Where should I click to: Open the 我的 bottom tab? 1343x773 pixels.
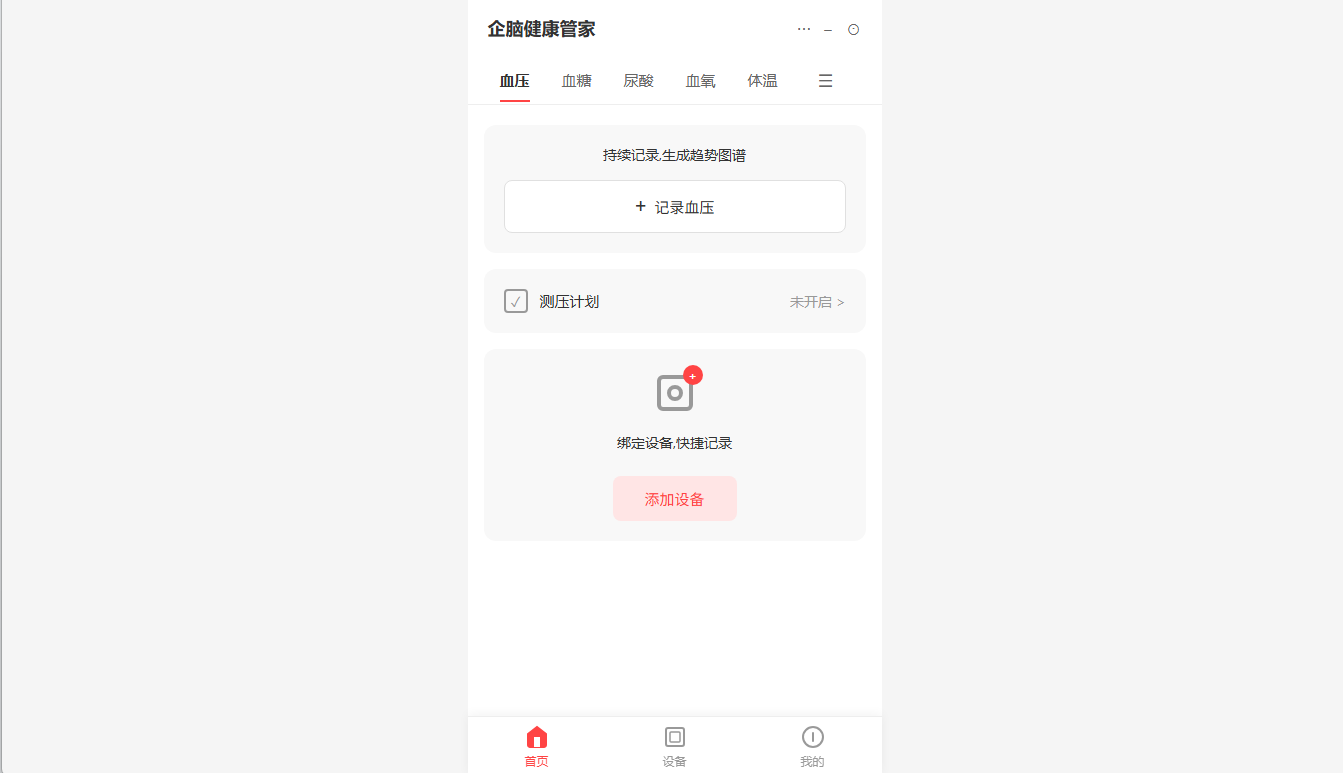[812, 746]
